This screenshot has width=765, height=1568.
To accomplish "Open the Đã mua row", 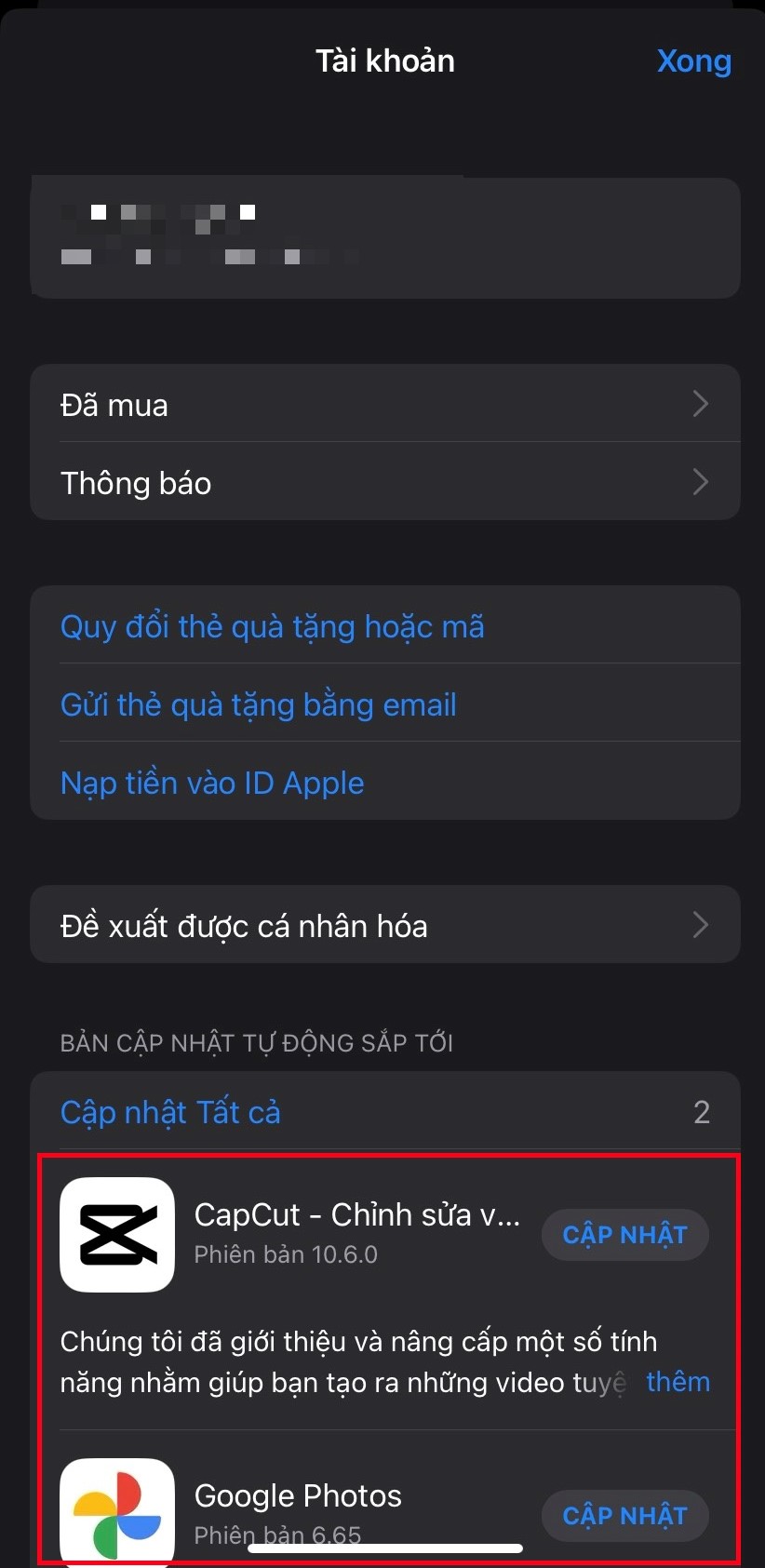I will coord(384,405).
